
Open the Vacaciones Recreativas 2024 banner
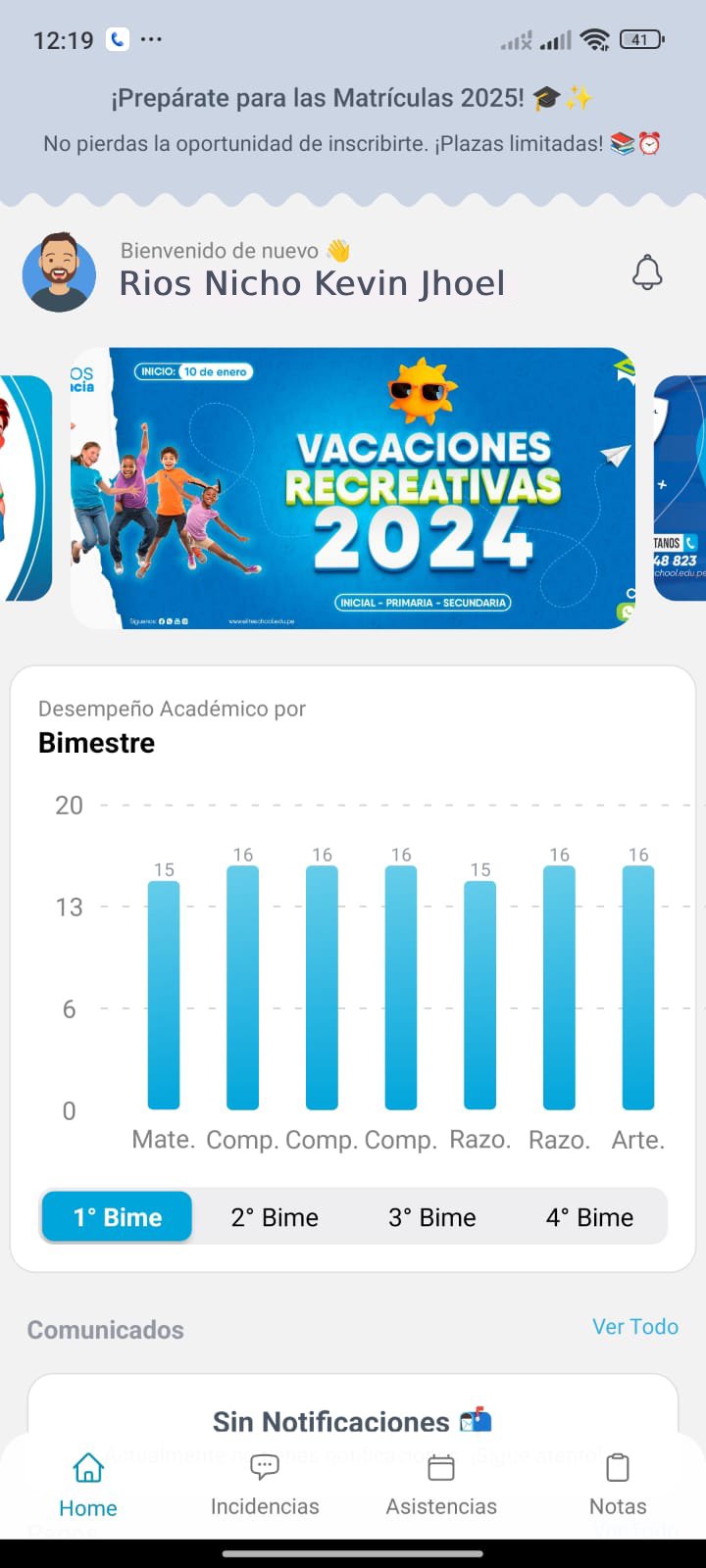pyautogui.click(x=353, y=488)
